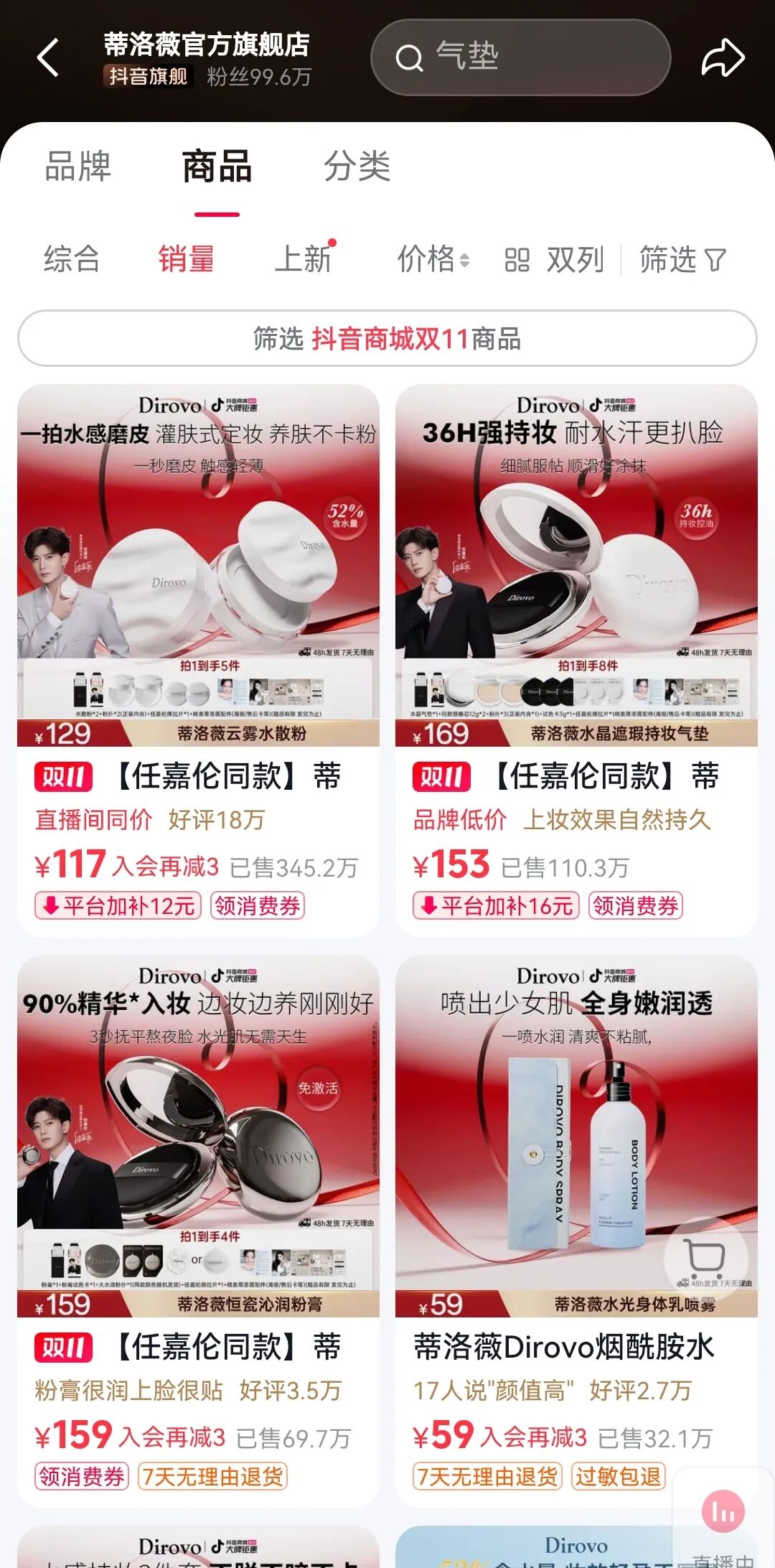Show 上新 new arrivals
The height and width of the screenshot is (1568, 775).
point(304,259)
